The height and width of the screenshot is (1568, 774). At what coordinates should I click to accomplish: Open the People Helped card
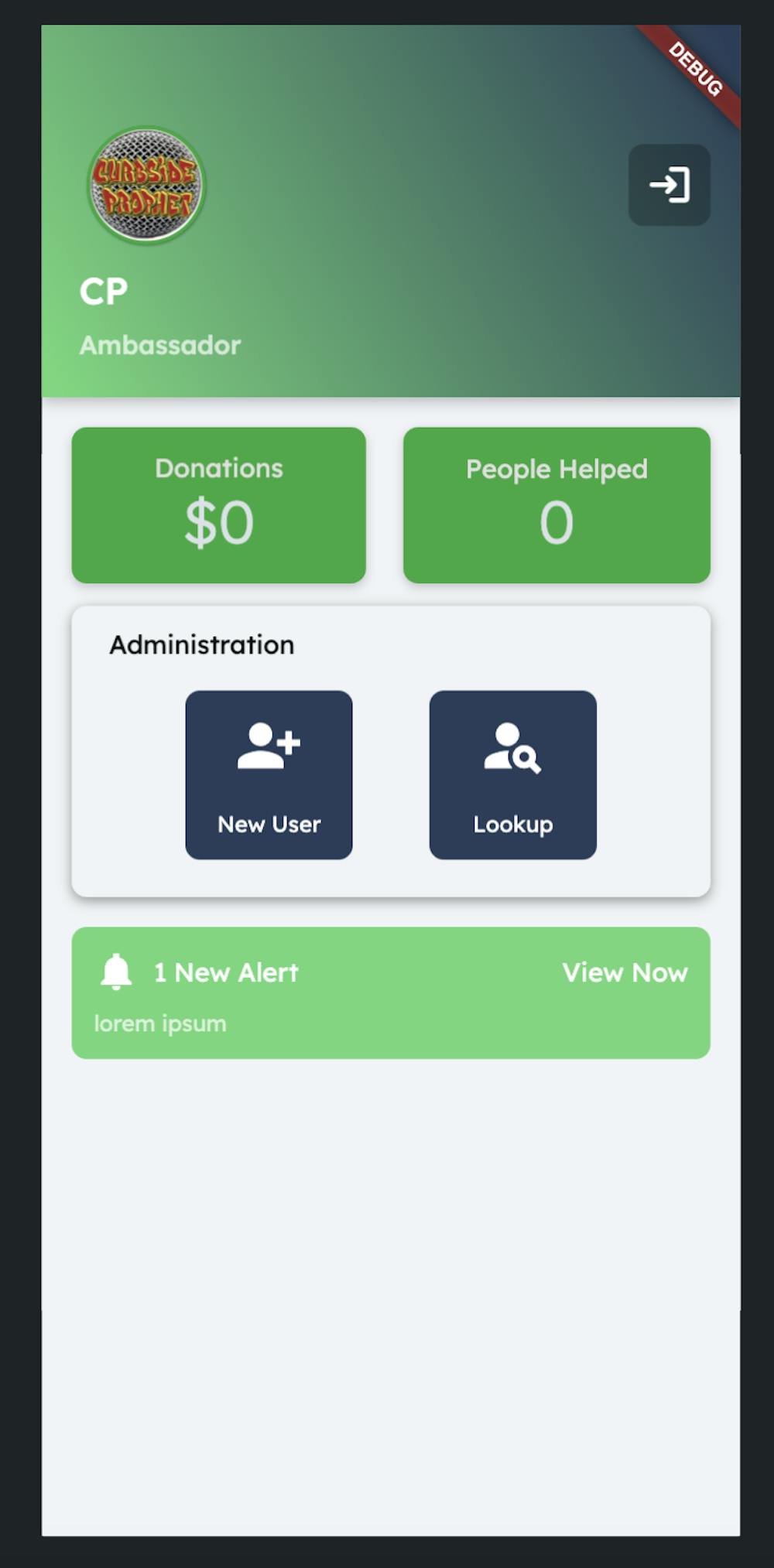pos(557,505)
